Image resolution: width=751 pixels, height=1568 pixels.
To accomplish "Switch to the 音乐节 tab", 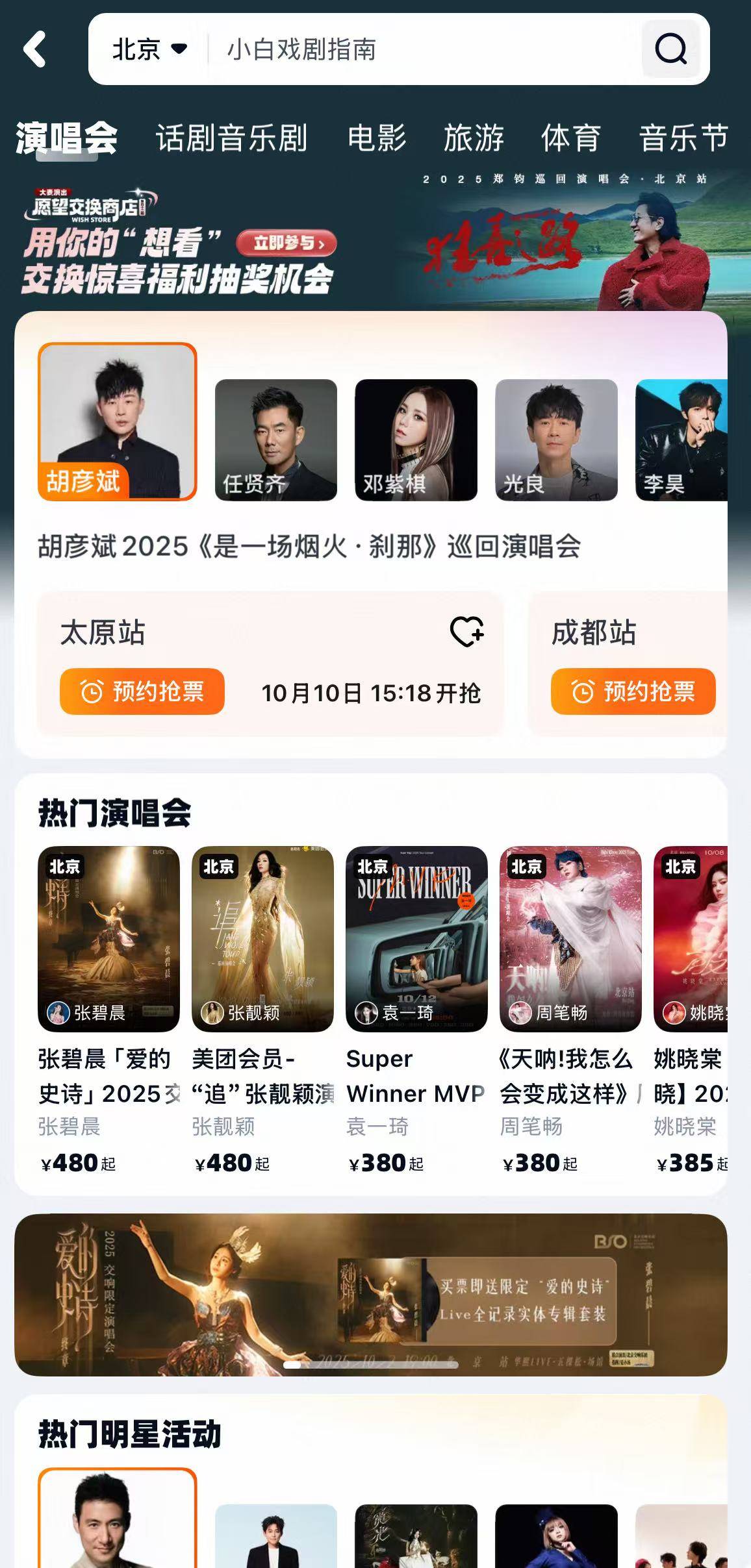I will coord(683,138).
